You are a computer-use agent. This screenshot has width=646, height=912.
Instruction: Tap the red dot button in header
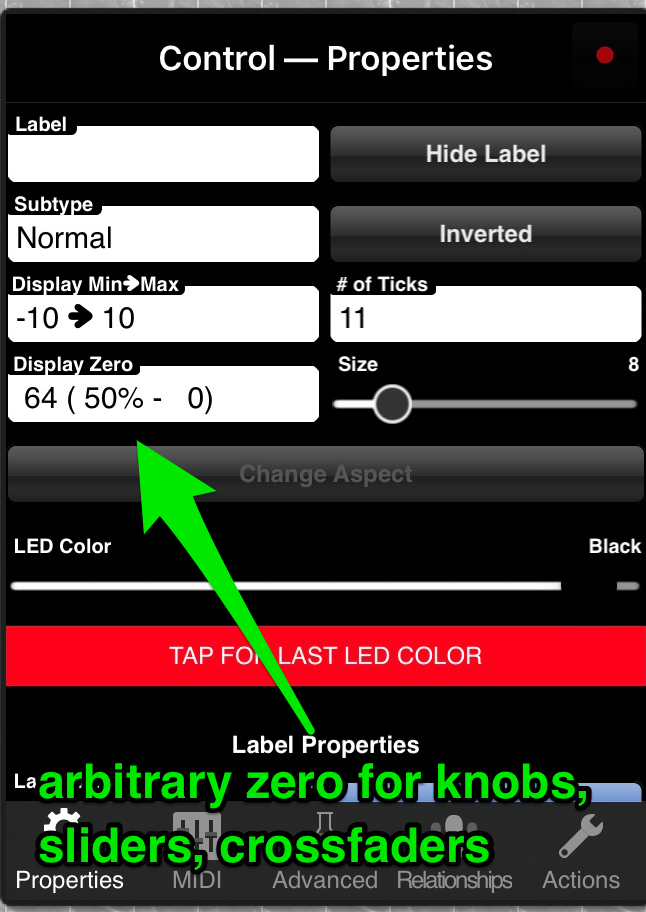pos(604,56)
